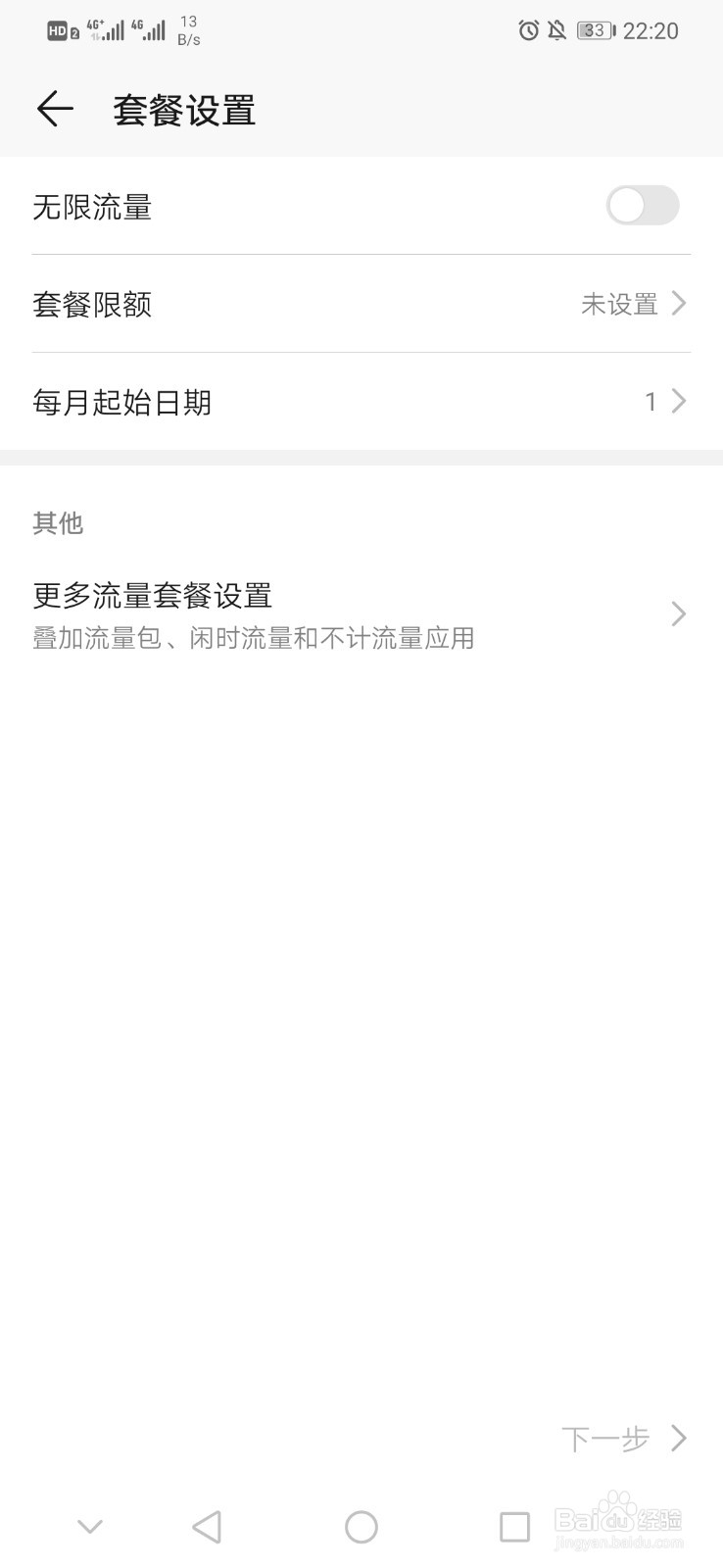Tap the muted notifications bell icon
The height and width of the screenshot is (1568, 723).
[554, 30]
